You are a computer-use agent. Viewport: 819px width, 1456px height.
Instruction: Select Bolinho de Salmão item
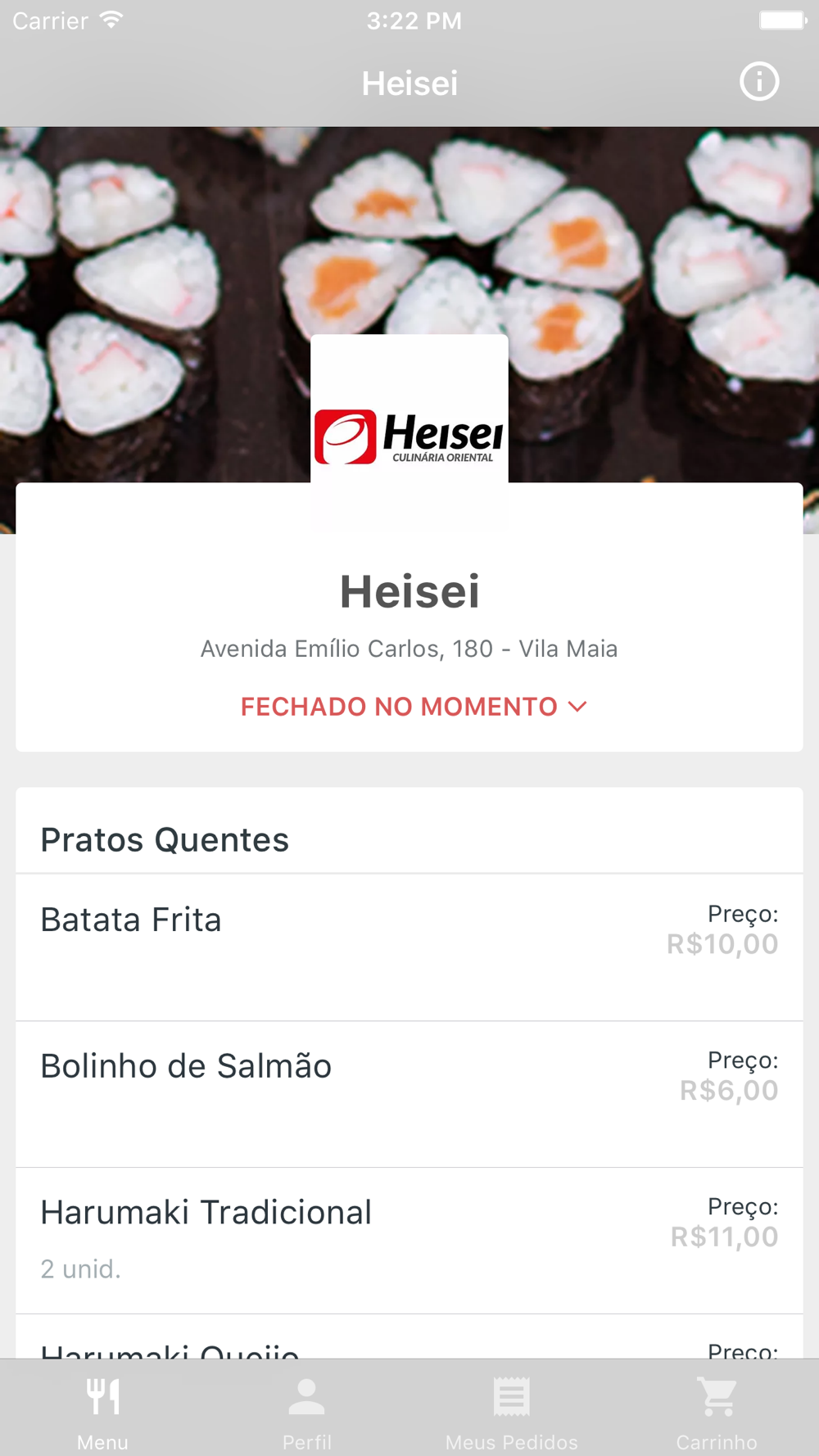tap(409, 1093)
